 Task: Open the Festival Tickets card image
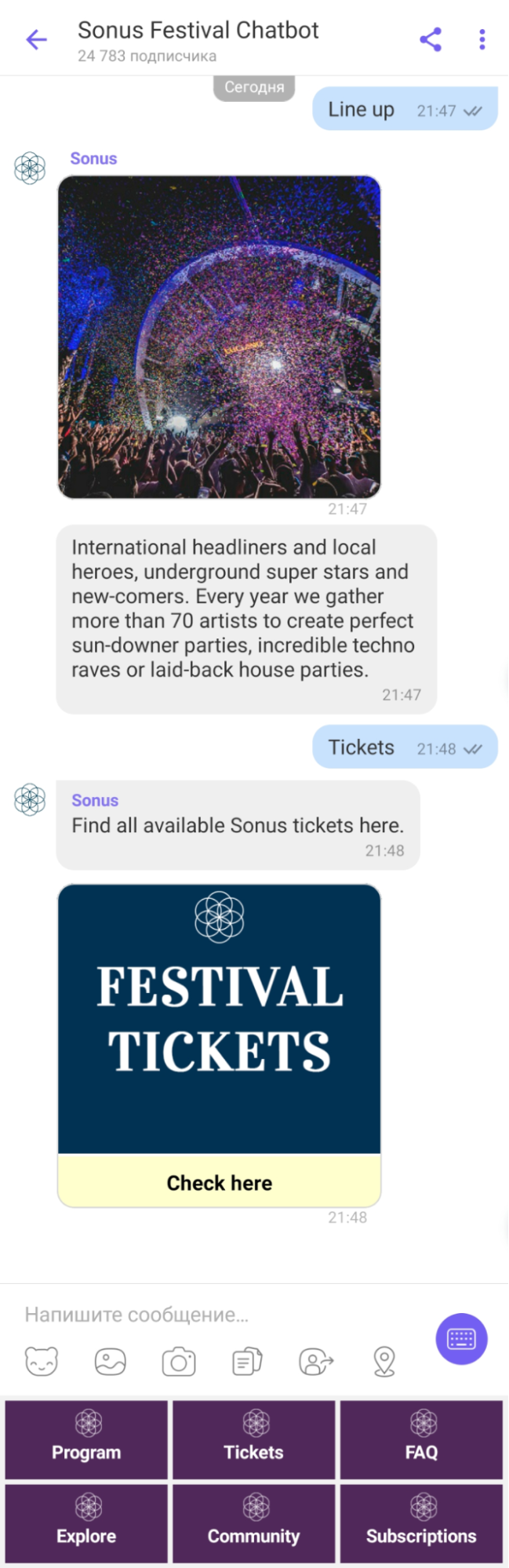219,1018
